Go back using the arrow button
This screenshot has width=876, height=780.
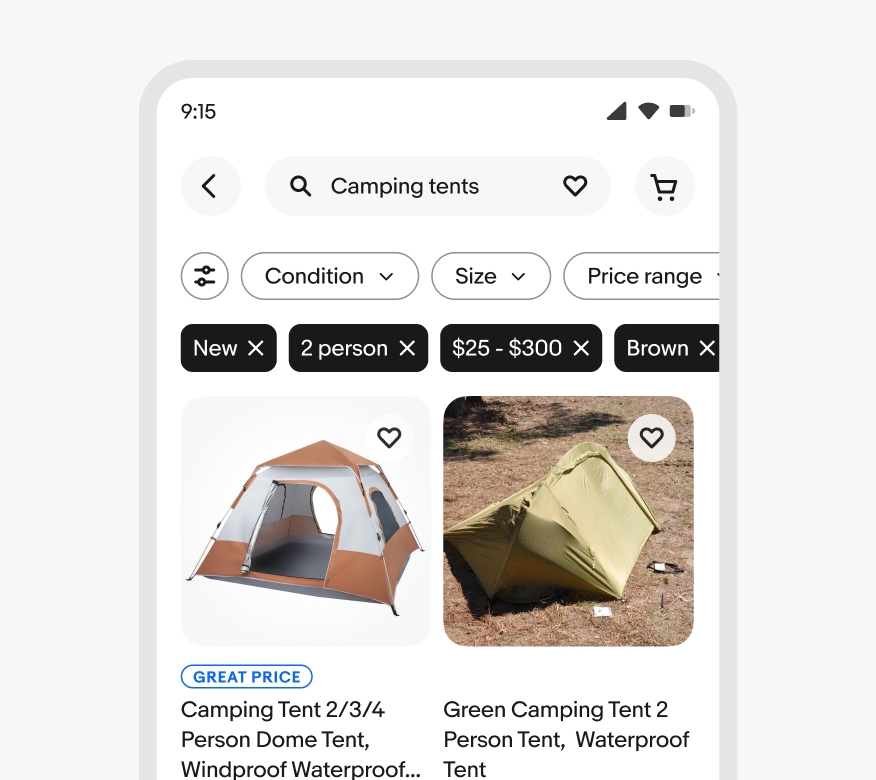[x=210, y=186]
